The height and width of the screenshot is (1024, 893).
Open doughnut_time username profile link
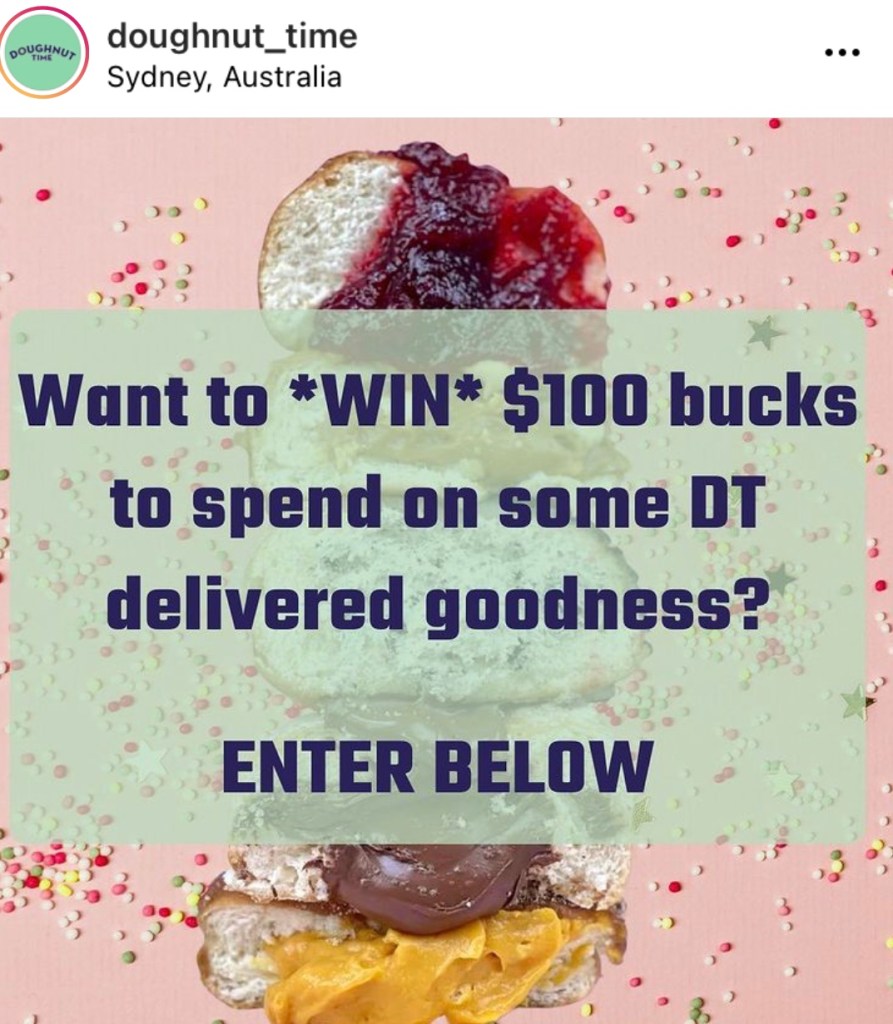pyautogui.click(x=231, y=36)
